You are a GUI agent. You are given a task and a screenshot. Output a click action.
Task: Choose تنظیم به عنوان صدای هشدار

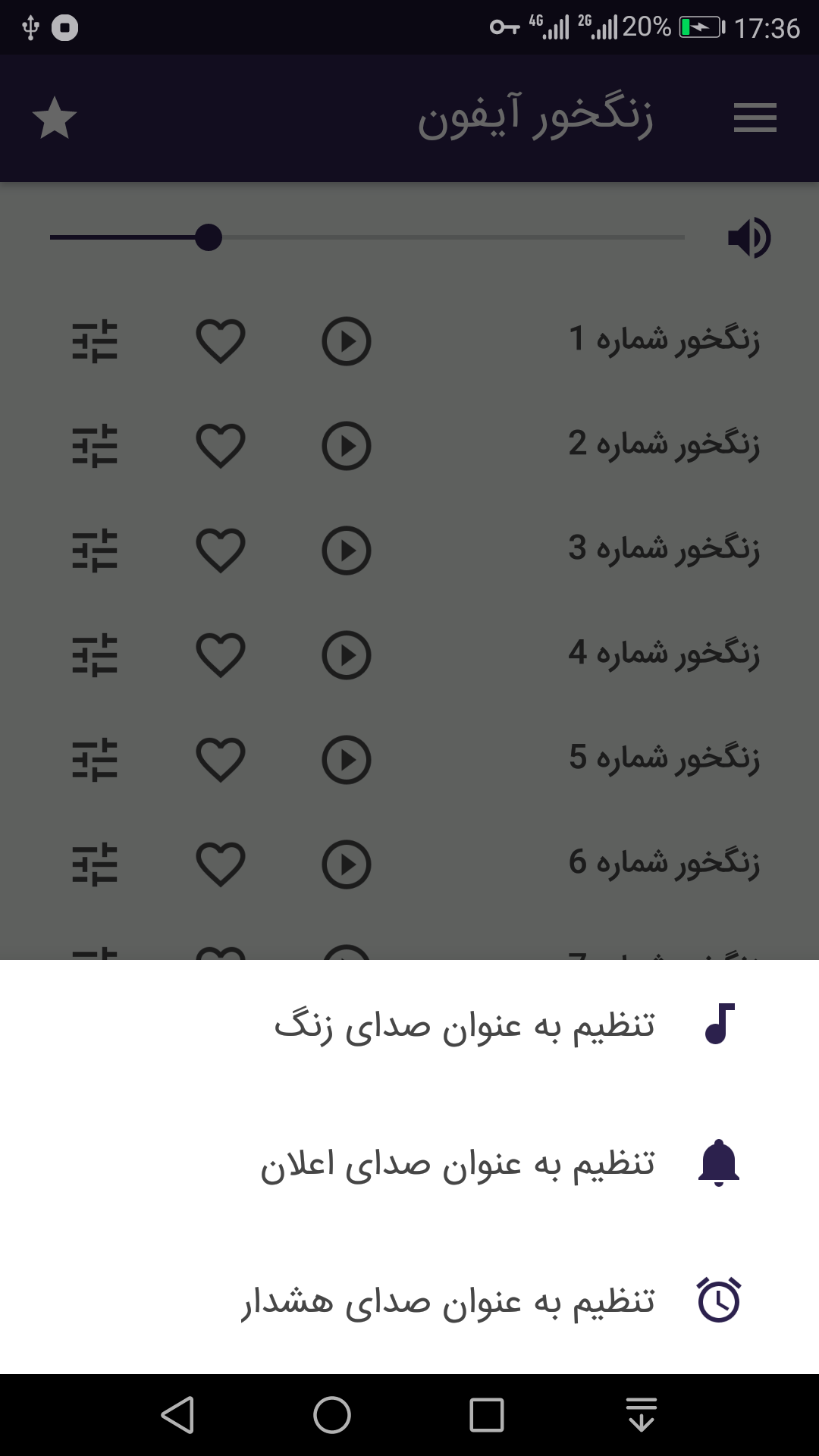coord(447,1301)
